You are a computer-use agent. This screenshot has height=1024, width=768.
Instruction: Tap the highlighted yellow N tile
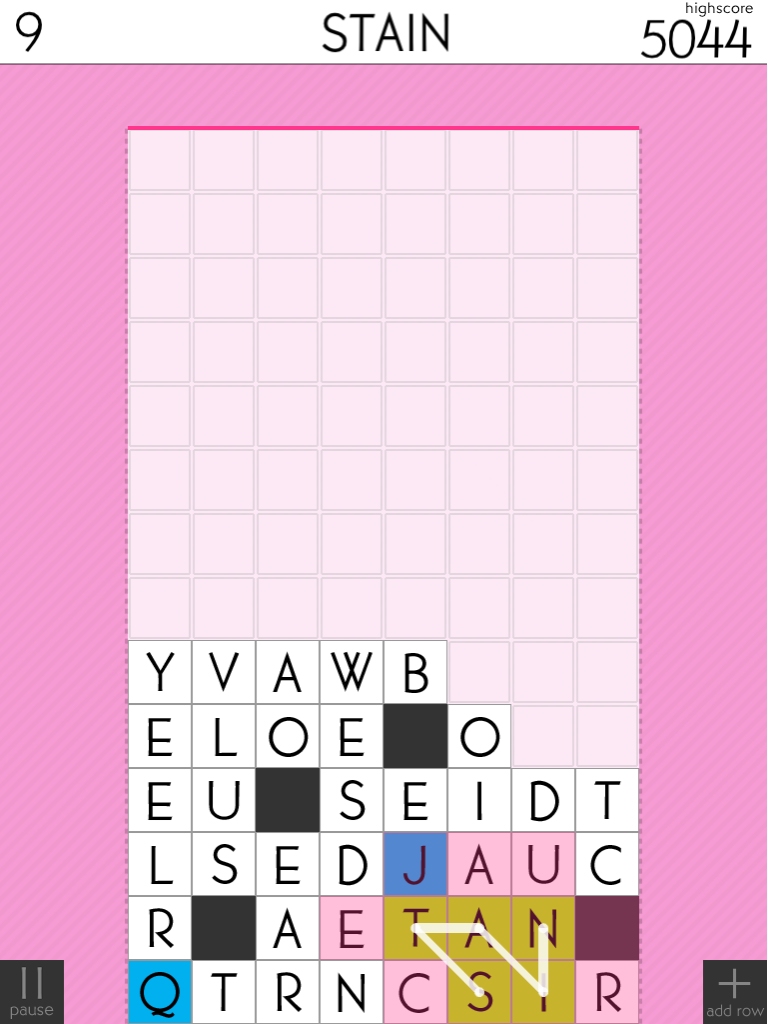tap(543, 928)
